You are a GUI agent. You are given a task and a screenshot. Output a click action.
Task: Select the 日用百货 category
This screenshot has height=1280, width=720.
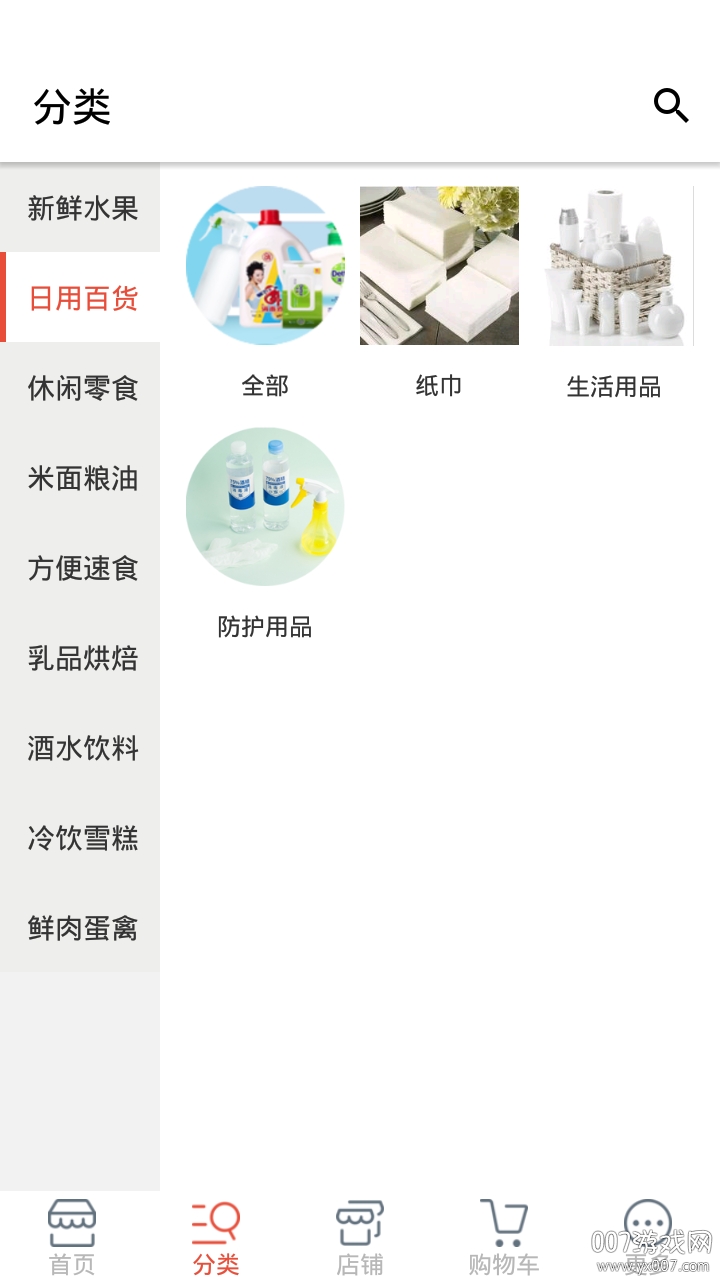(82, 298)
